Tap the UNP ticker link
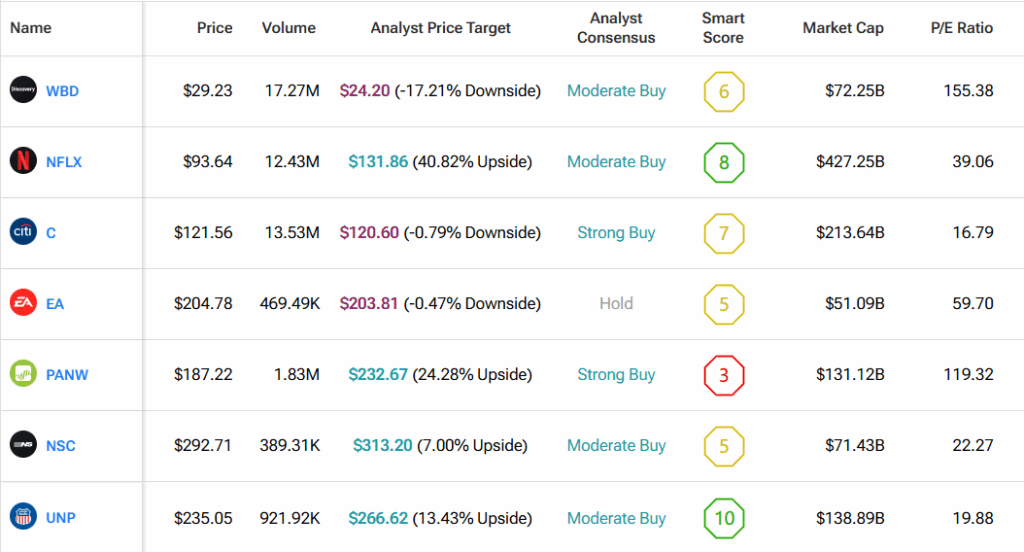 [x=60, y=518]
